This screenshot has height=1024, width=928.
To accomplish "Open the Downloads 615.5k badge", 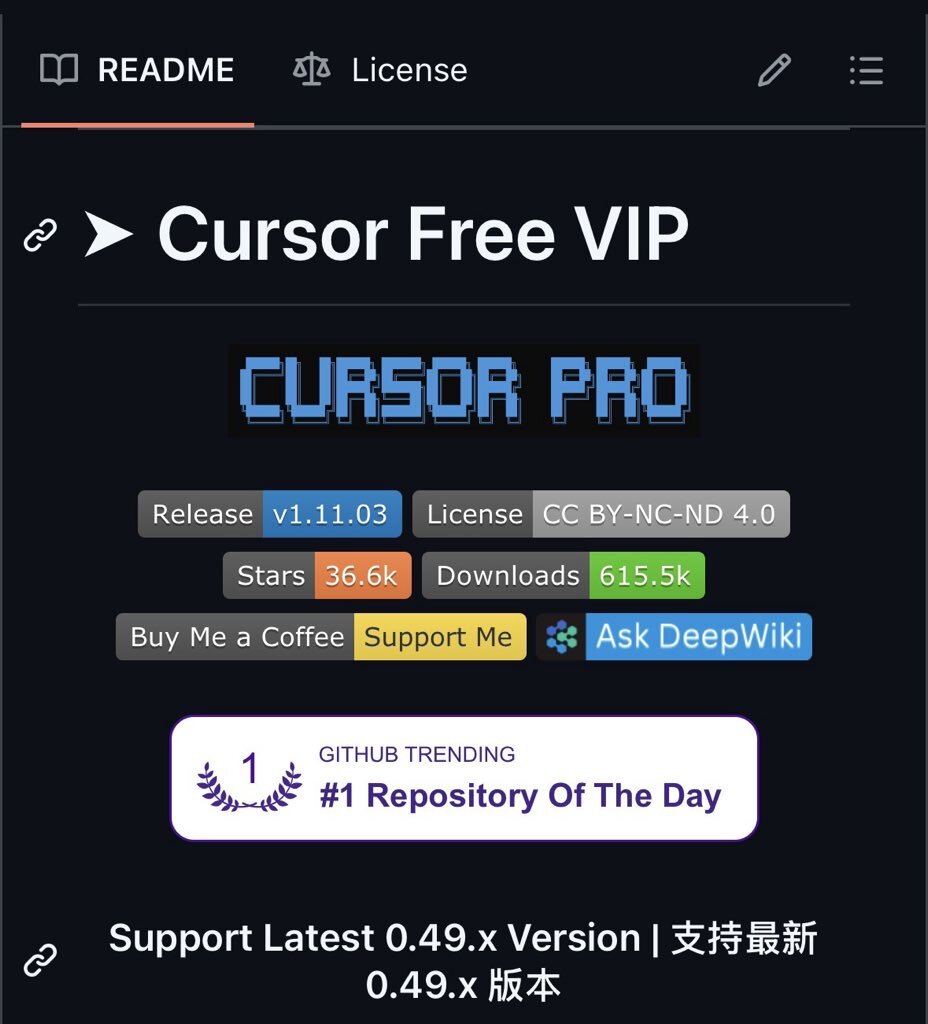I will click(563, 576).
